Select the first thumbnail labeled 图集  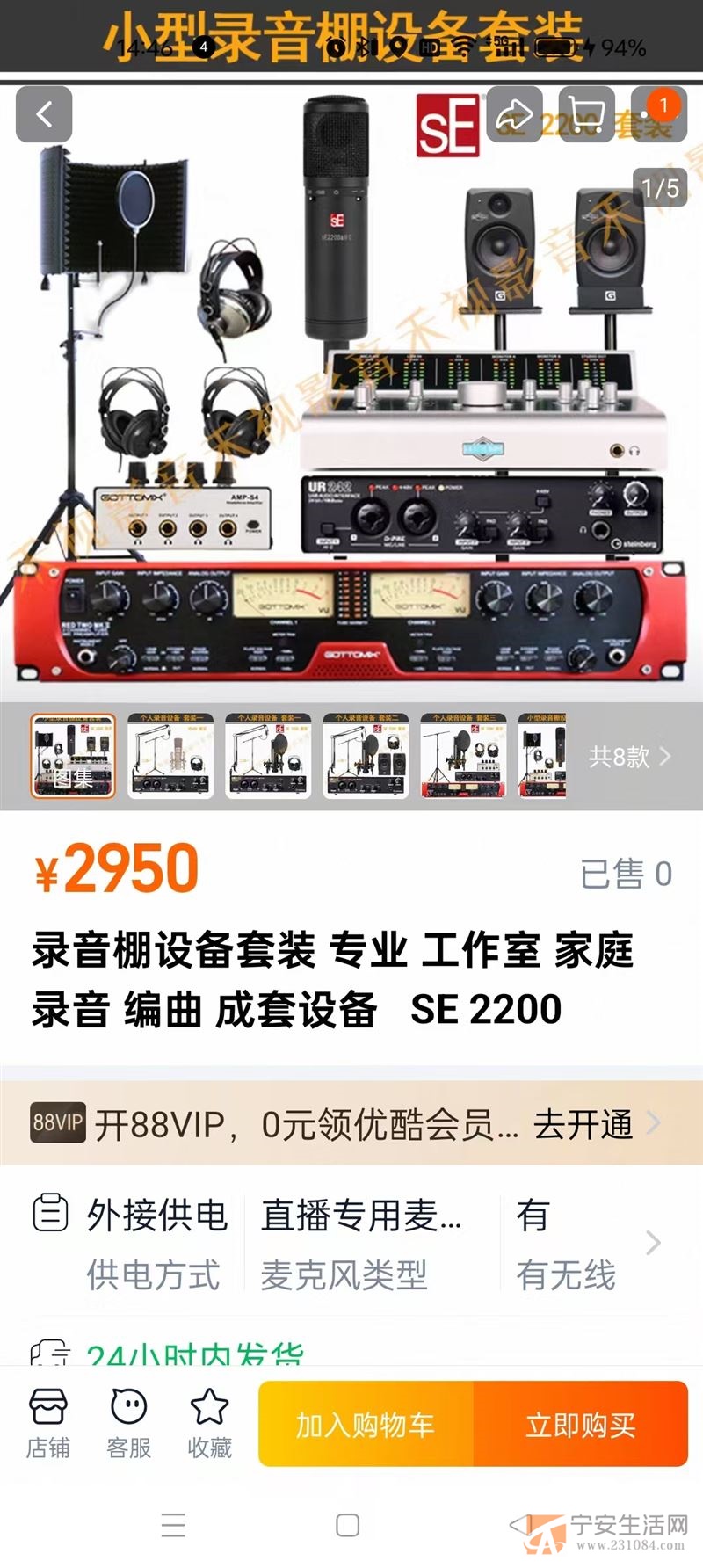74,756
